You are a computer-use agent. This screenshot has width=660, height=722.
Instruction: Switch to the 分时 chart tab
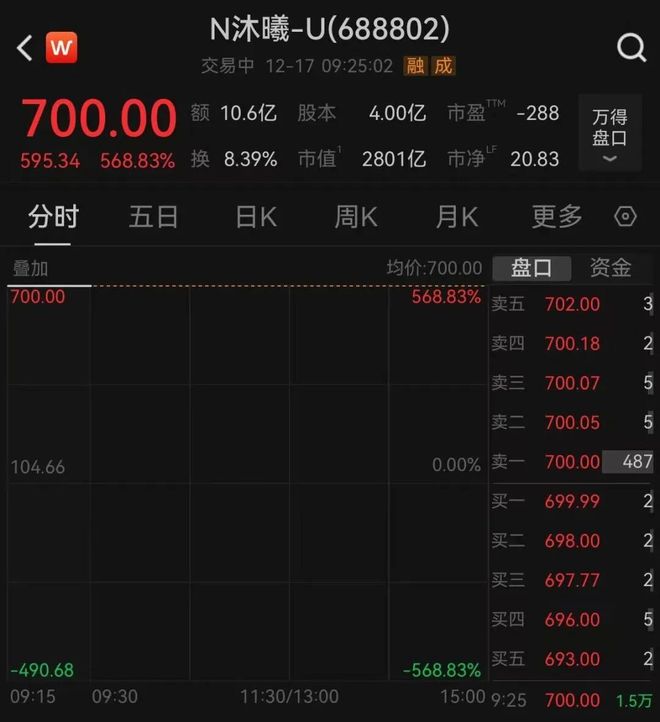(x=53, y=216)
